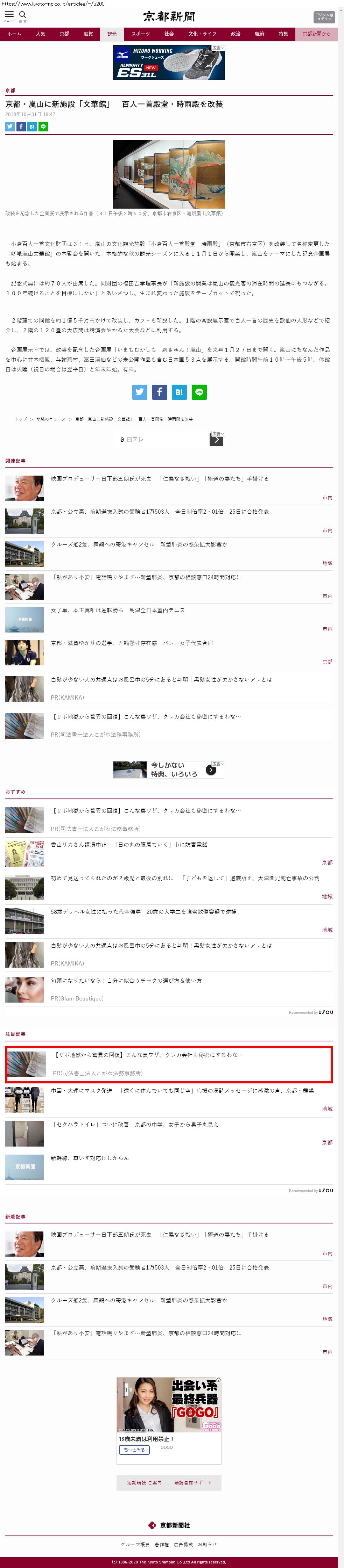Open 中国・大連にマスク発送 article
The width and height of the screenshot is (344, 1568).
[182, 1090]
